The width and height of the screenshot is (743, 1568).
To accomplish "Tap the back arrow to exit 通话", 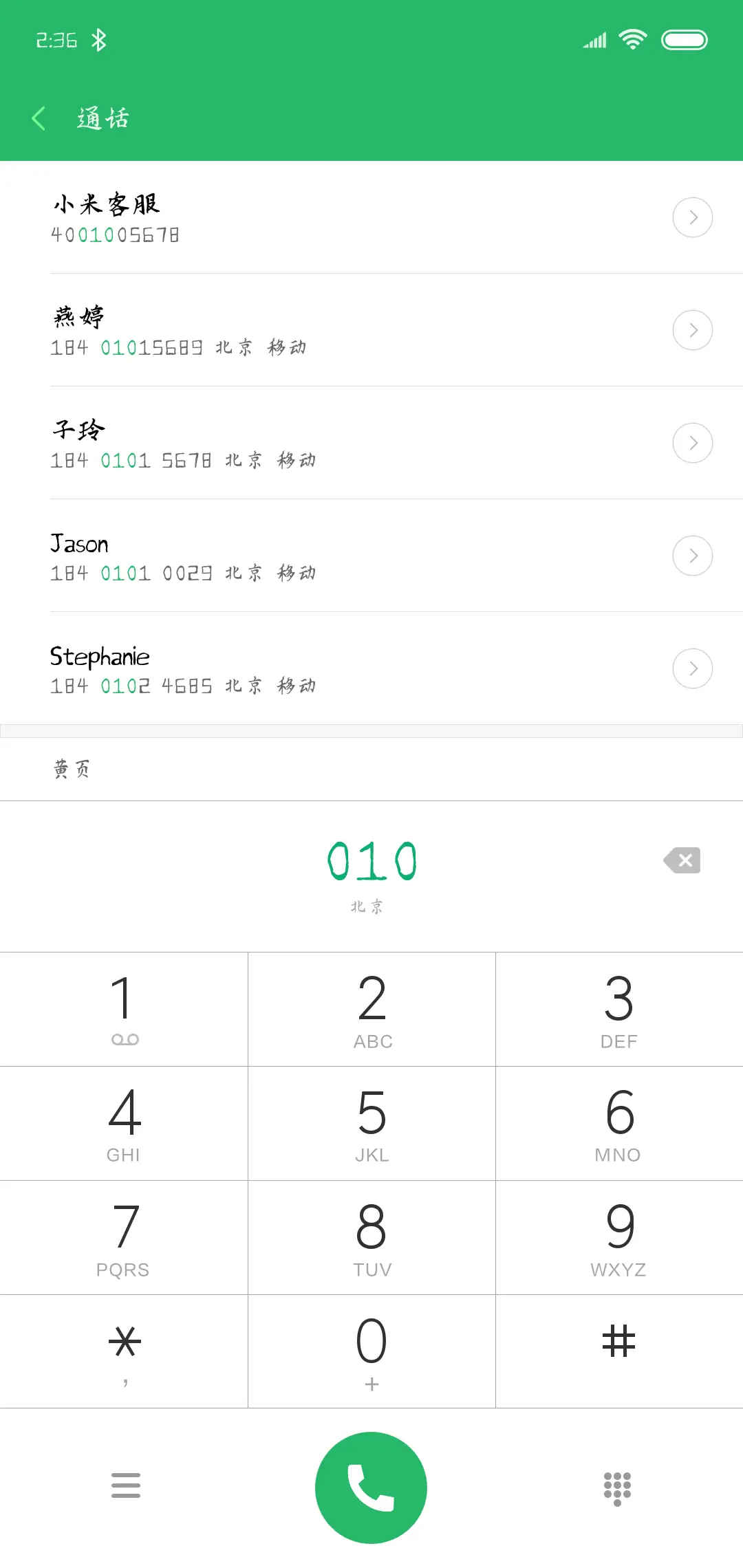I will [x=39, y=118].
